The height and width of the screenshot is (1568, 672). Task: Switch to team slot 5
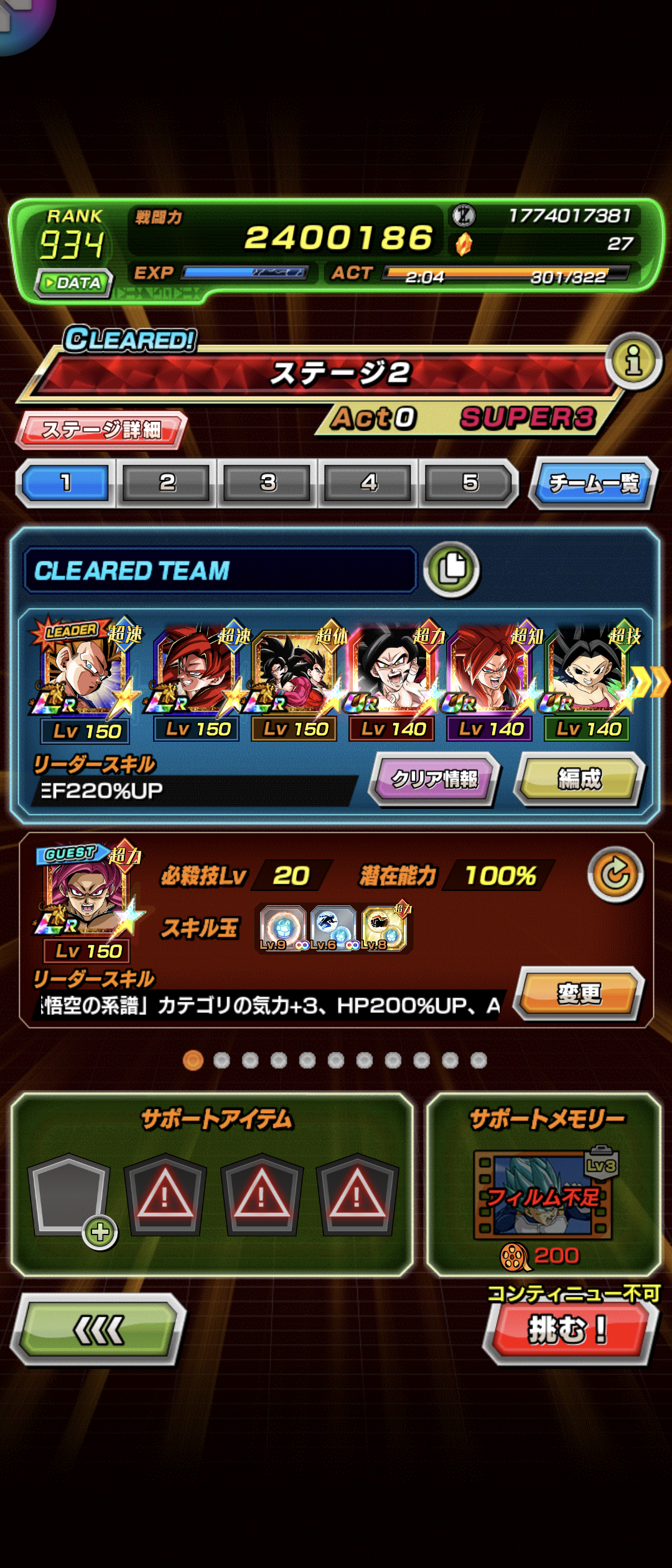point(469,483)
